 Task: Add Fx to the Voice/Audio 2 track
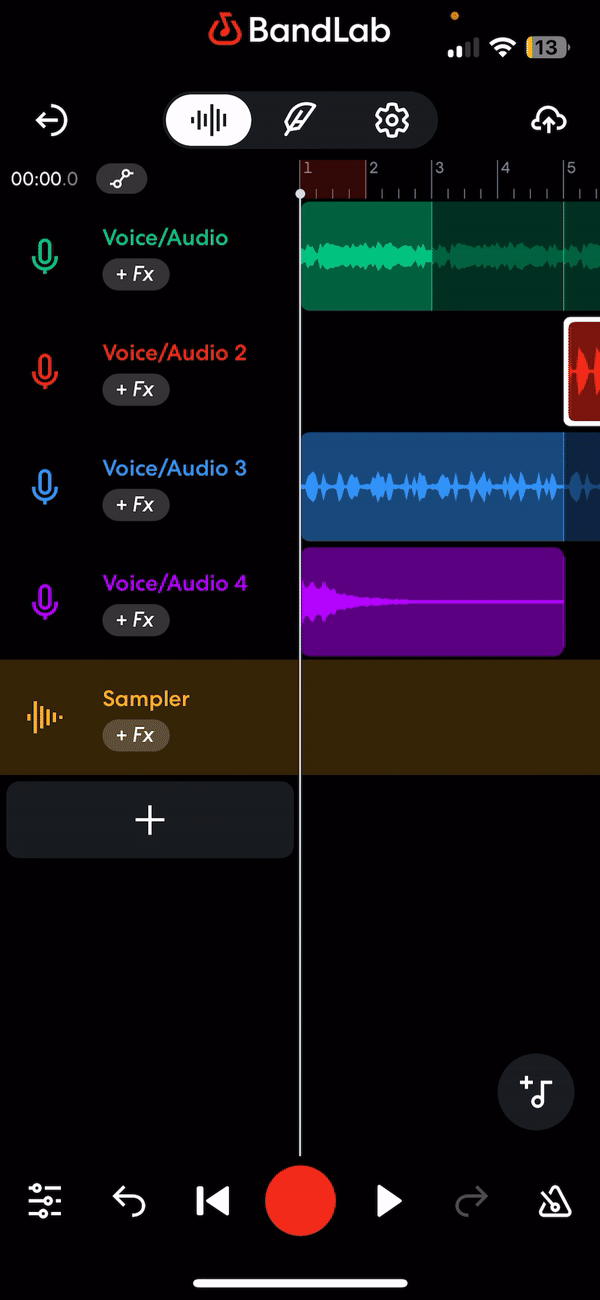136,389
